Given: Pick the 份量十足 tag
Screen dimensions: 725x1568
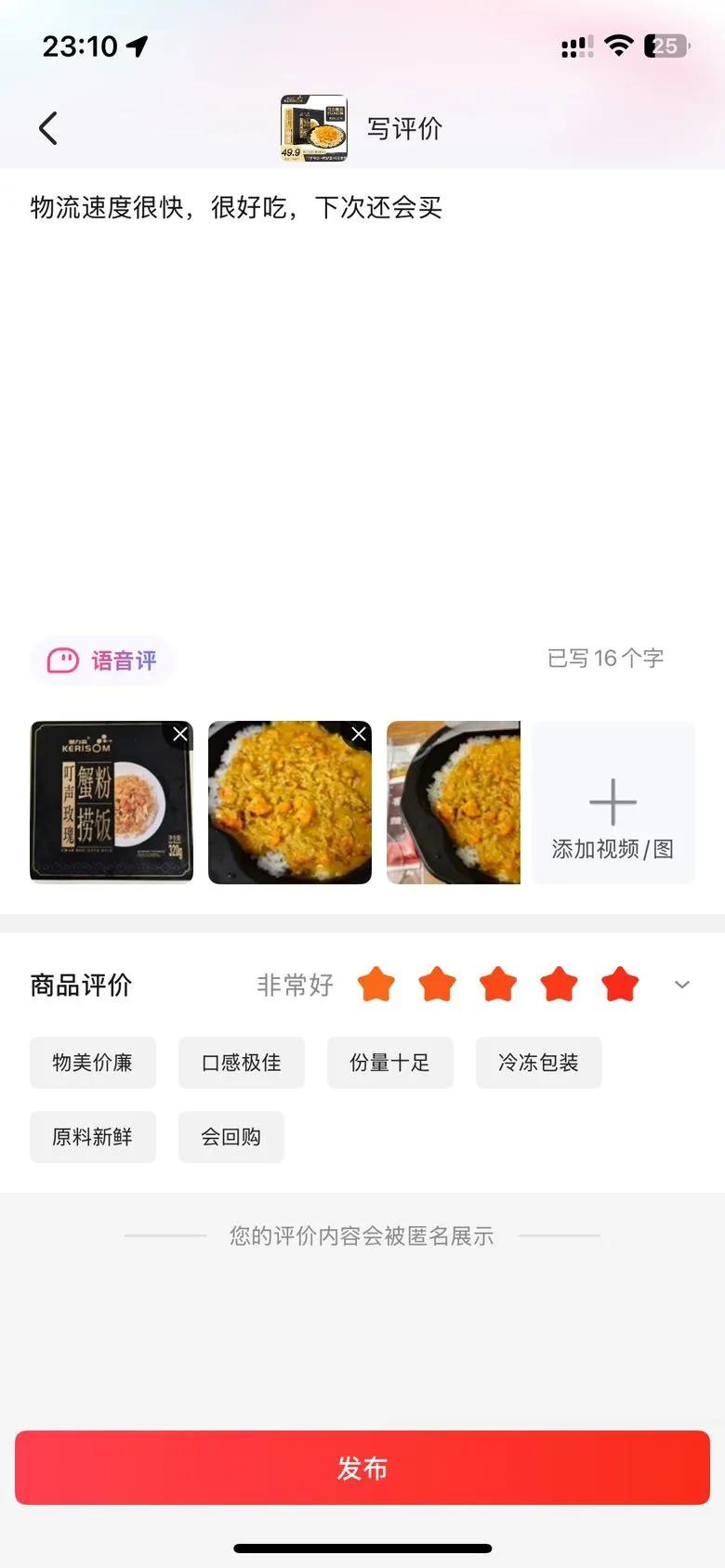Looking at the screenshot, I should point(389,1063).
